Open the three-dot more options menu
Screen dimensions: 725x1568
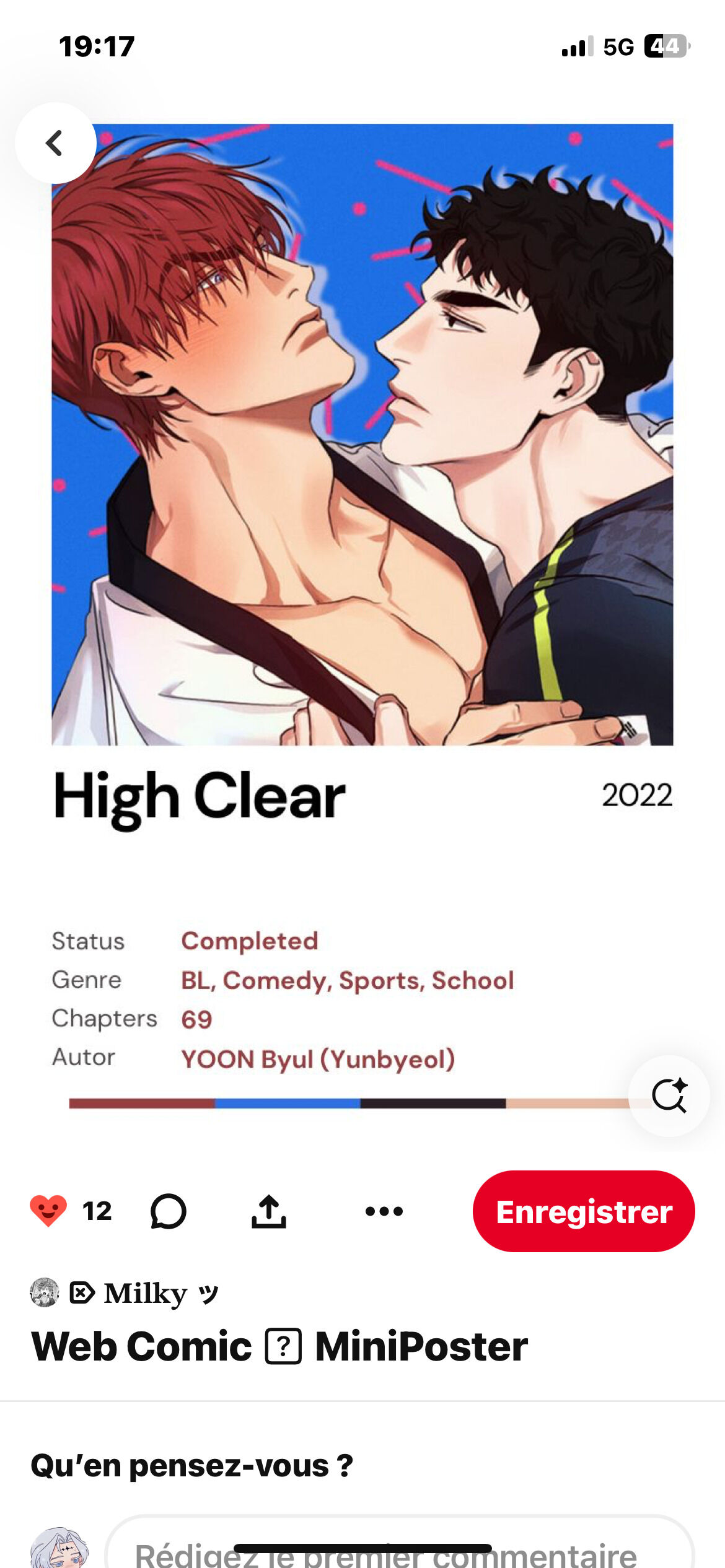pos(384,1211)
